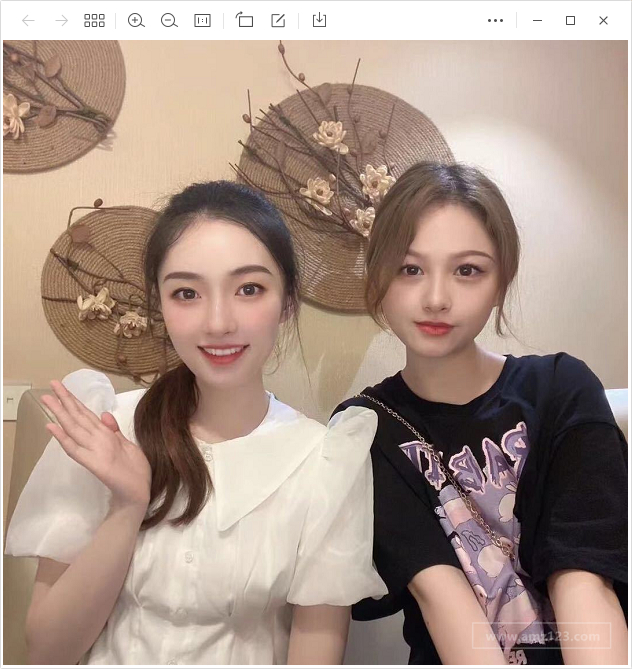The width and height of the screenshot is (632, 669).
Task: Close the viewer window
Action: coord(603,20)
